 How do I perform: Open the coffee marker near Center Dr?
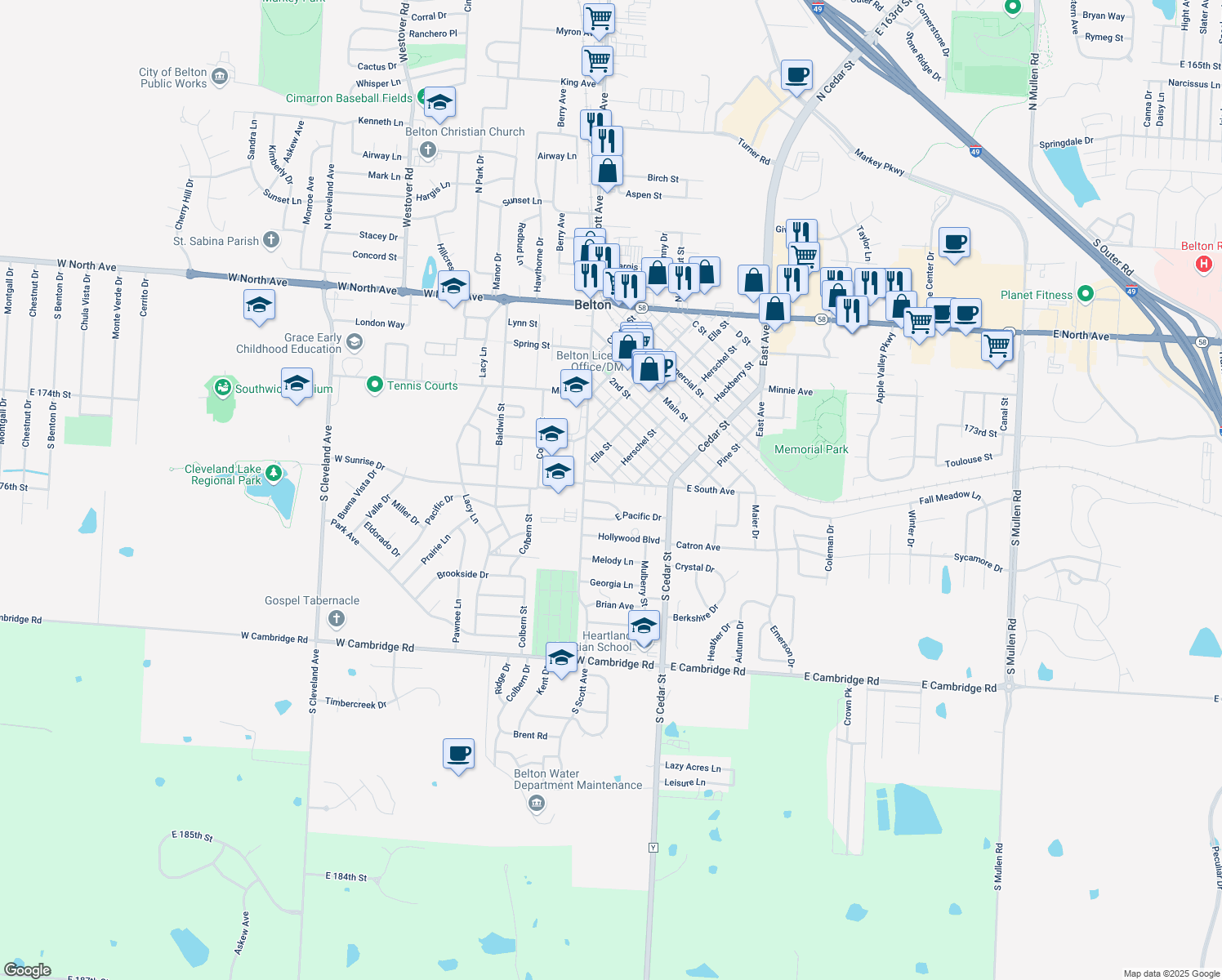click(954, 243)
